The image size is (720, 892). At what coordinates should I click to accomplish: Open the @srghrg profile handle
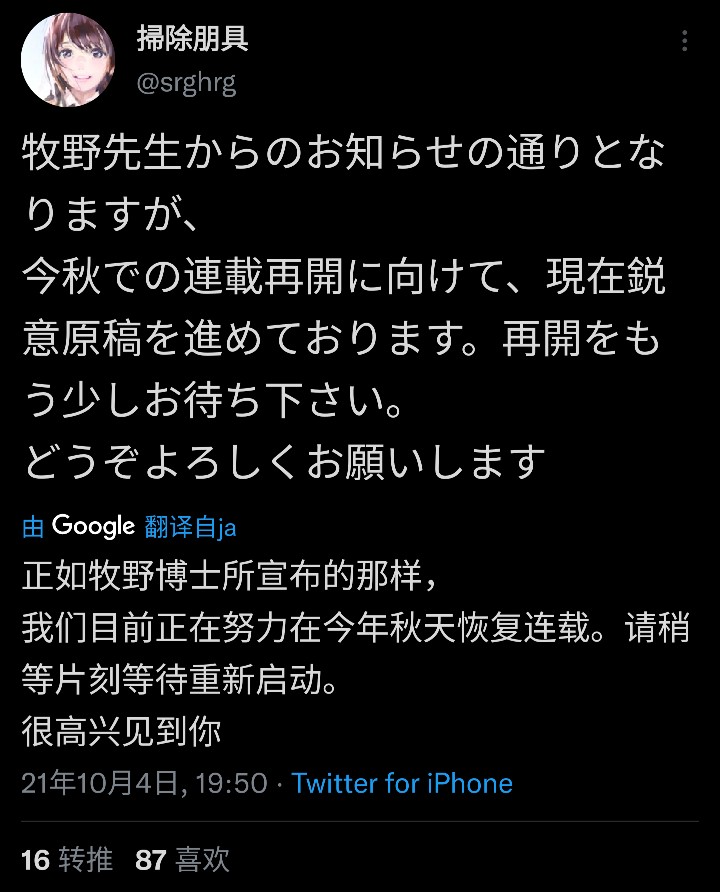186,82
